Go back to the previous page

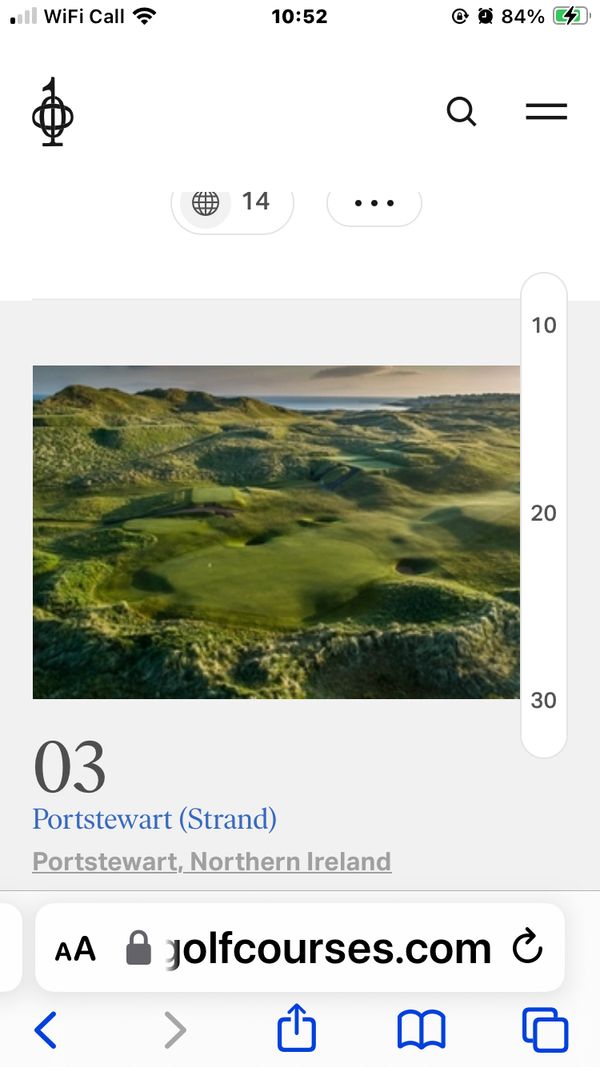45,1030
